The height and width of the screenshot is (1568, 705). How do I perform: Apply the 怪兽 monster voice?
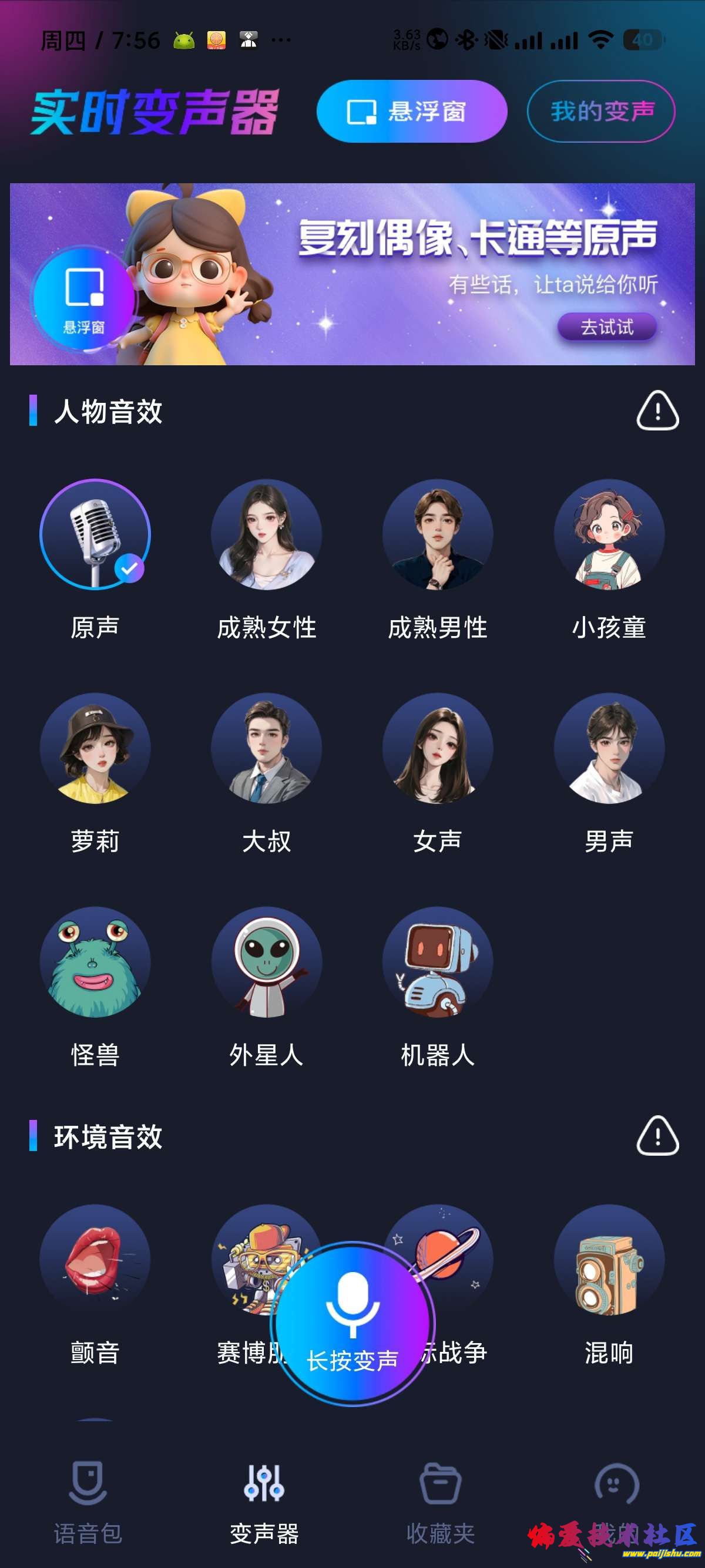click(95, 962)
